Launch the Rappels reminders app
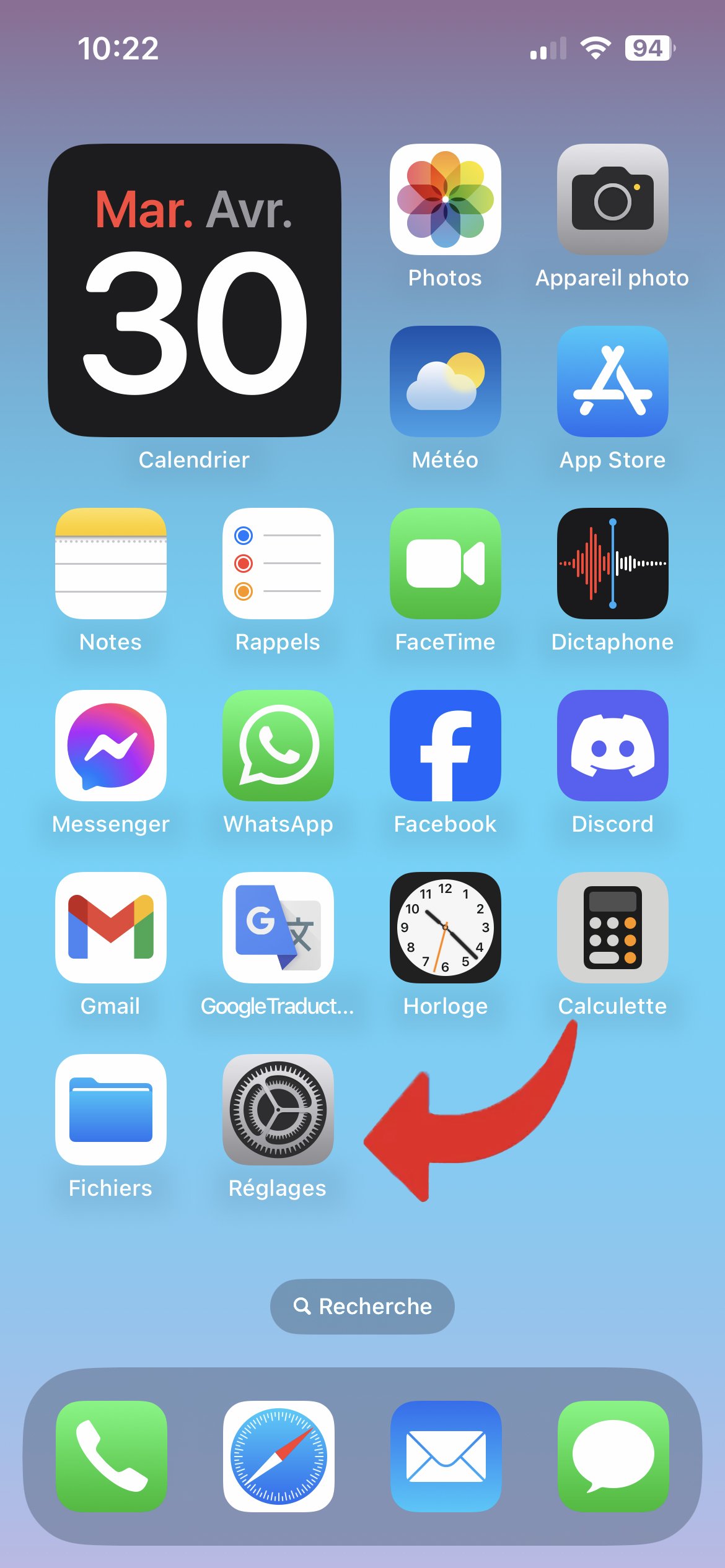The width and height of the screenshot is (725, 1568). tap(278, 564)
